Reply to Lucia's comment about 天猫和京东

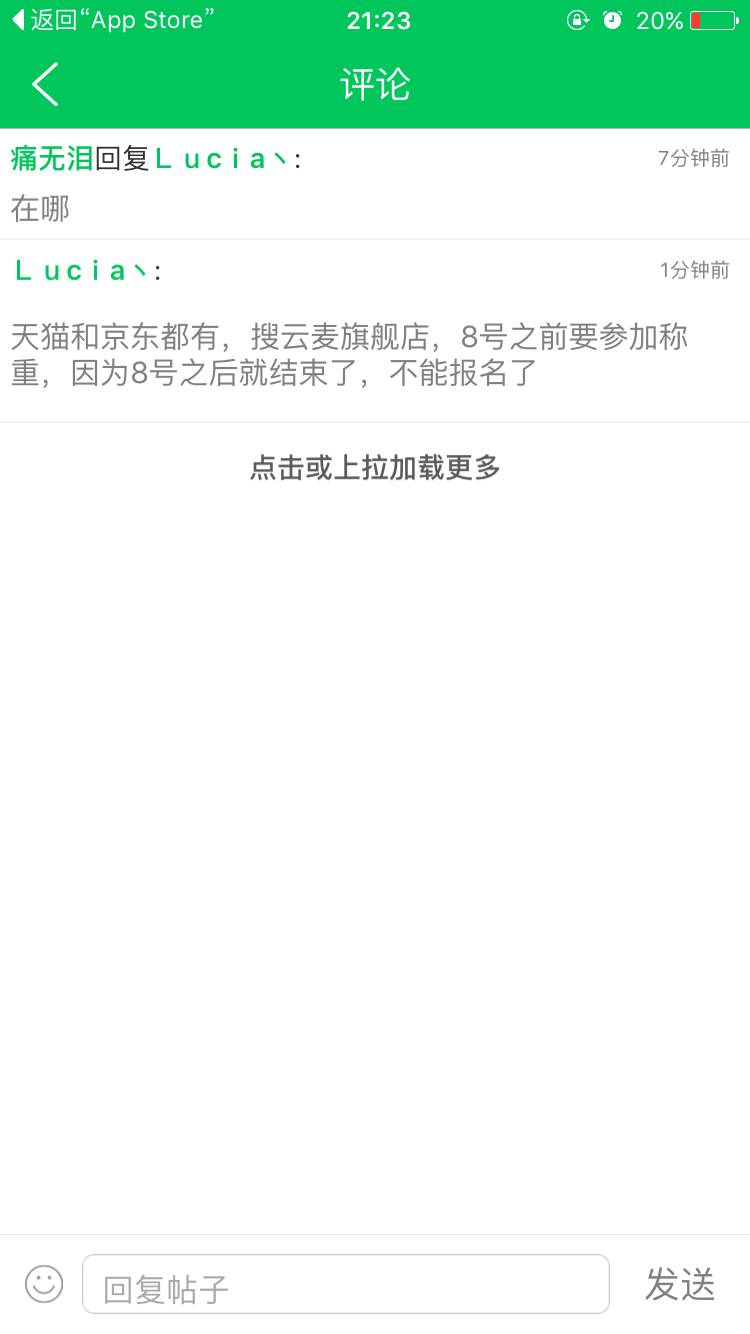[x=350, y=354]
